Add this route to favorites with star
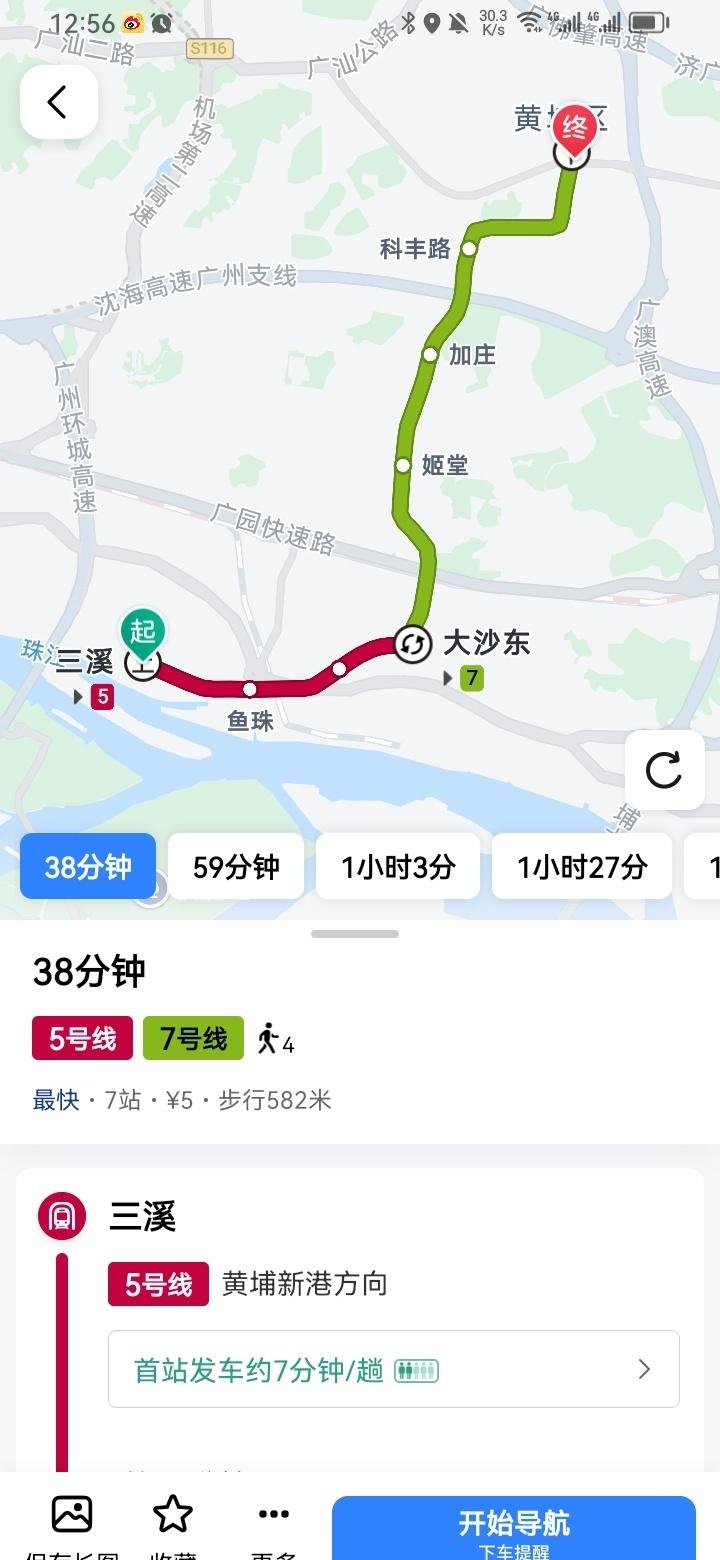The height and width of the screenshot is (1560, 720). [173, 1525]
